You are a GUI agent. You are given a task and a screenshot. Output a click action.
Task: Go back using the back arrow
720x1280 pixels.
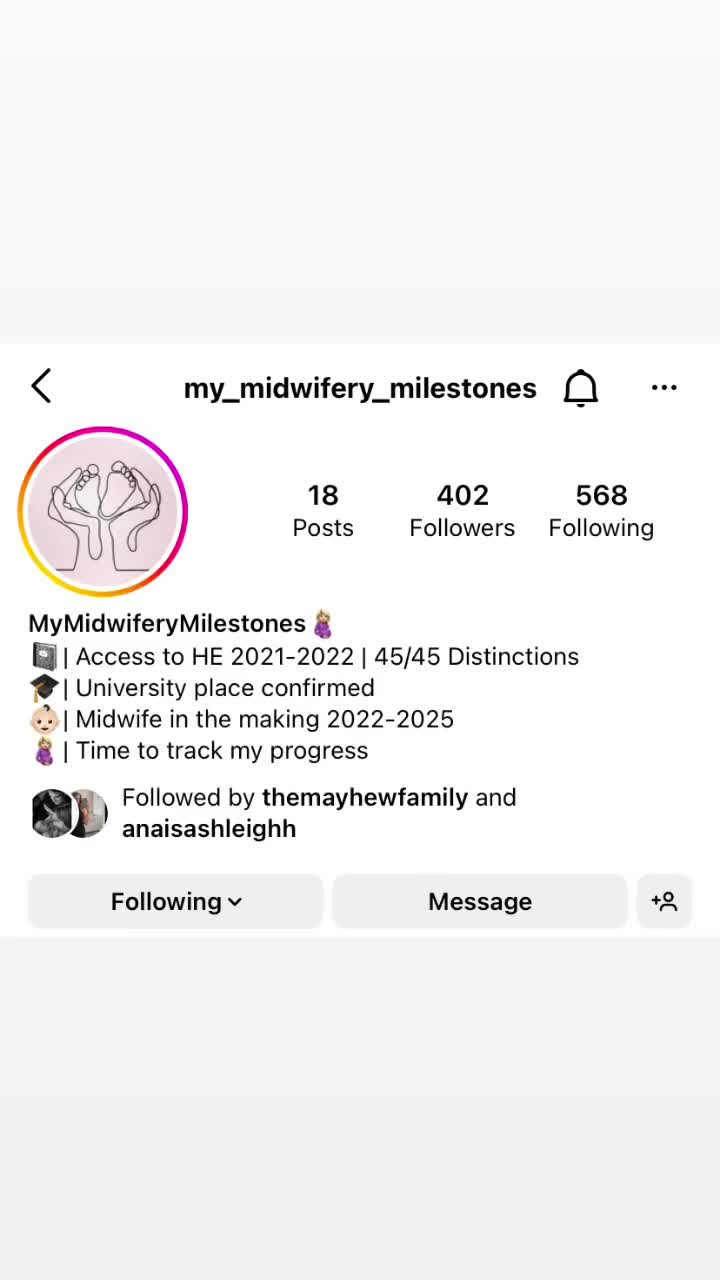(41, 386)
